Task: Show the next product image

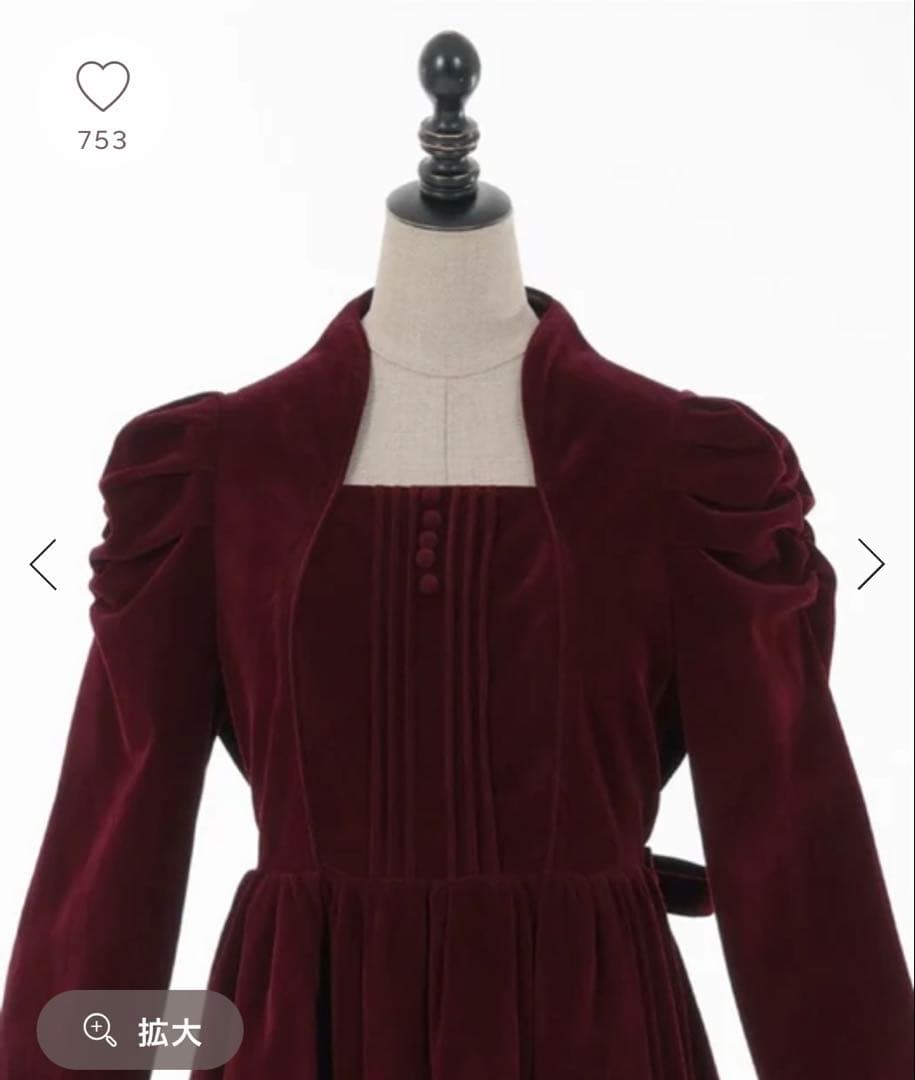Action: point(870,564)
